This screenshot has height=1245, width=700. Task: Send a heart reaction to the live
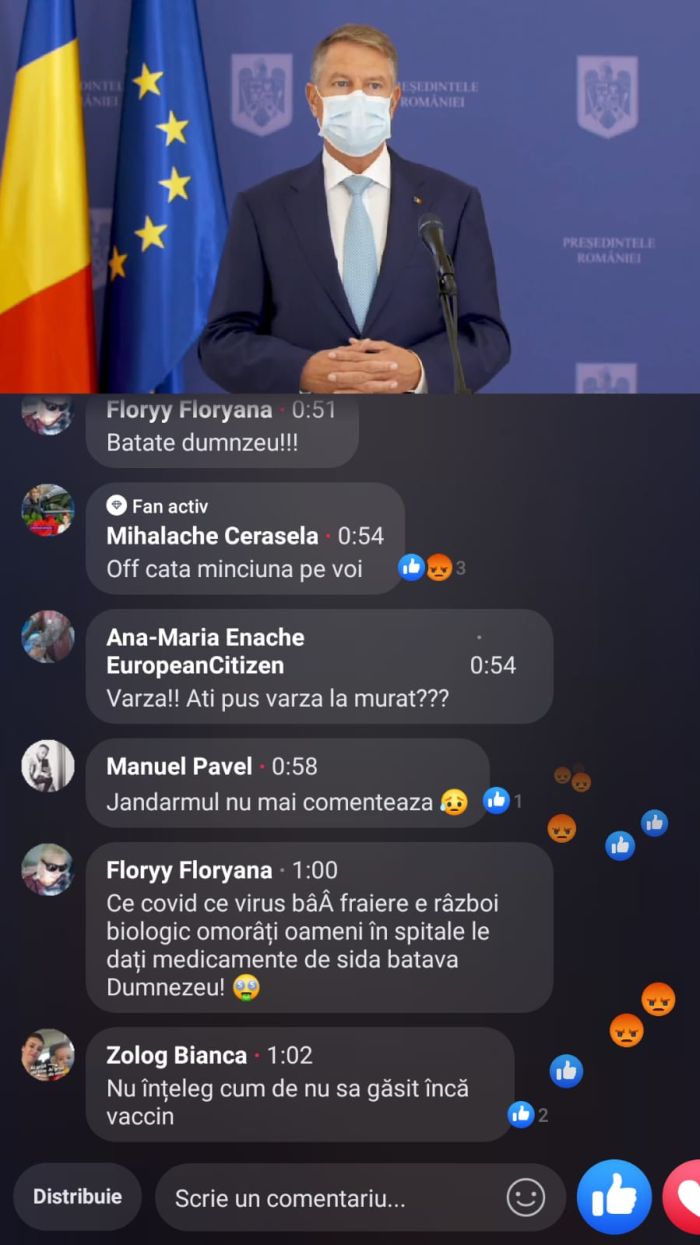(x=684, y=1197)
